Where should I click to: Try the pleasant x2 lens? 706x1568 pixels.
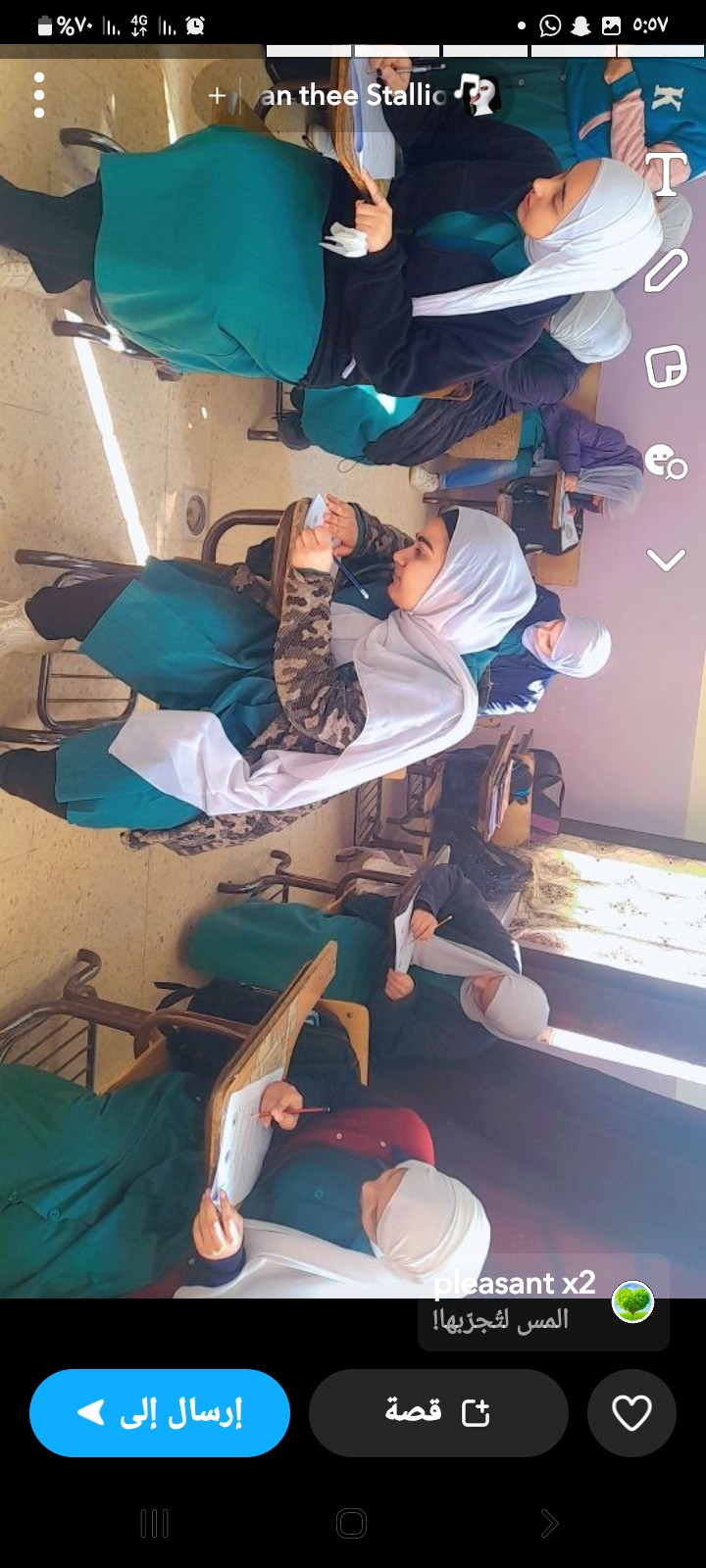(544, 1301)
